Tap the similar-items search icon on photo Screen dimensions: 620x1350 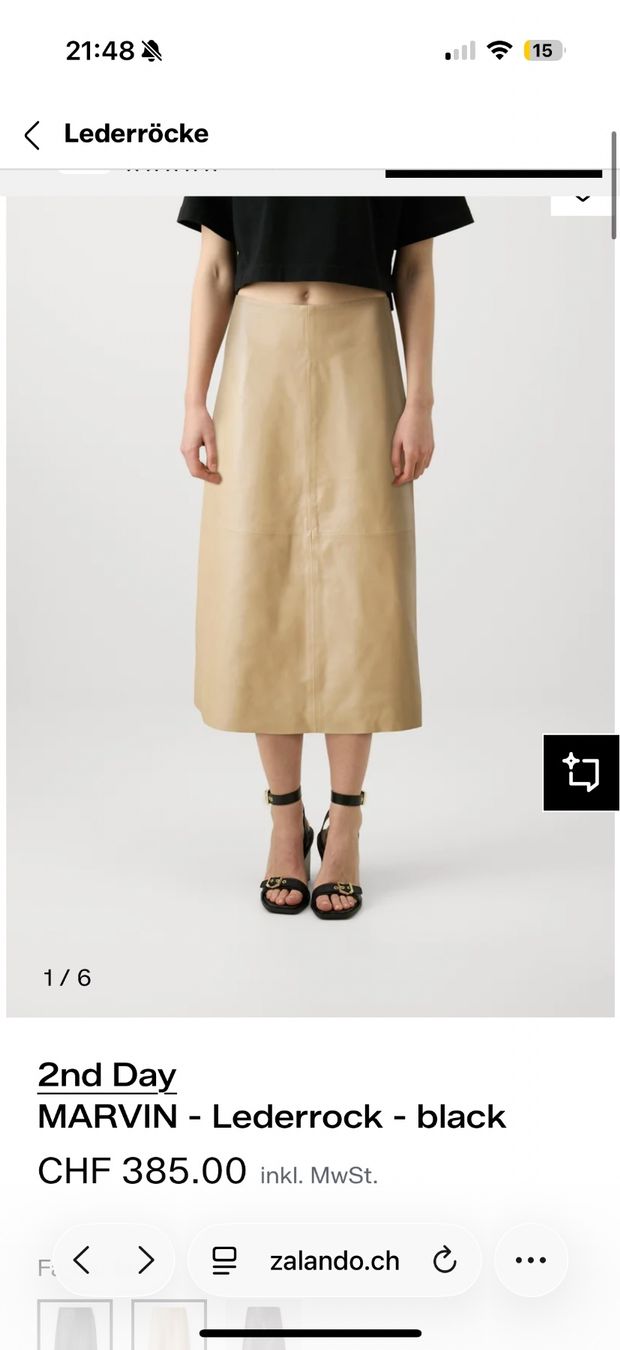[x=581, y=772]
